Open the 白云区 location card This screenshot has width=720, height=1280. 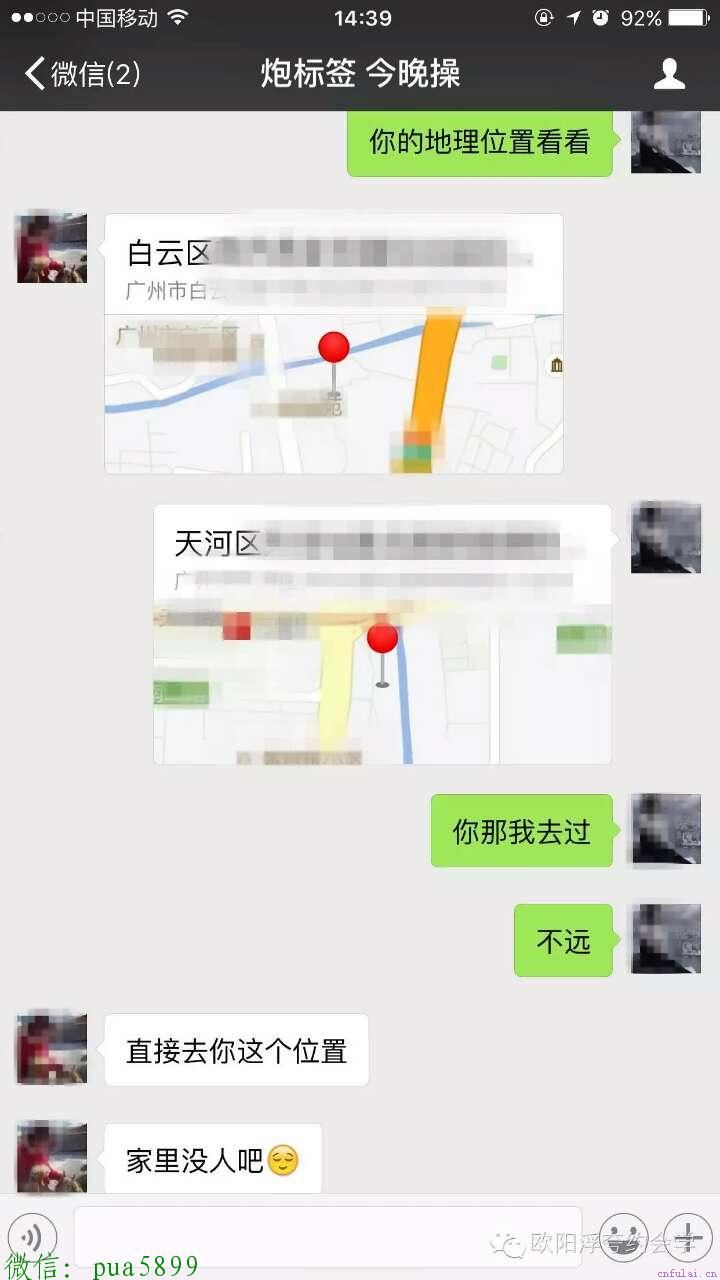334,343
